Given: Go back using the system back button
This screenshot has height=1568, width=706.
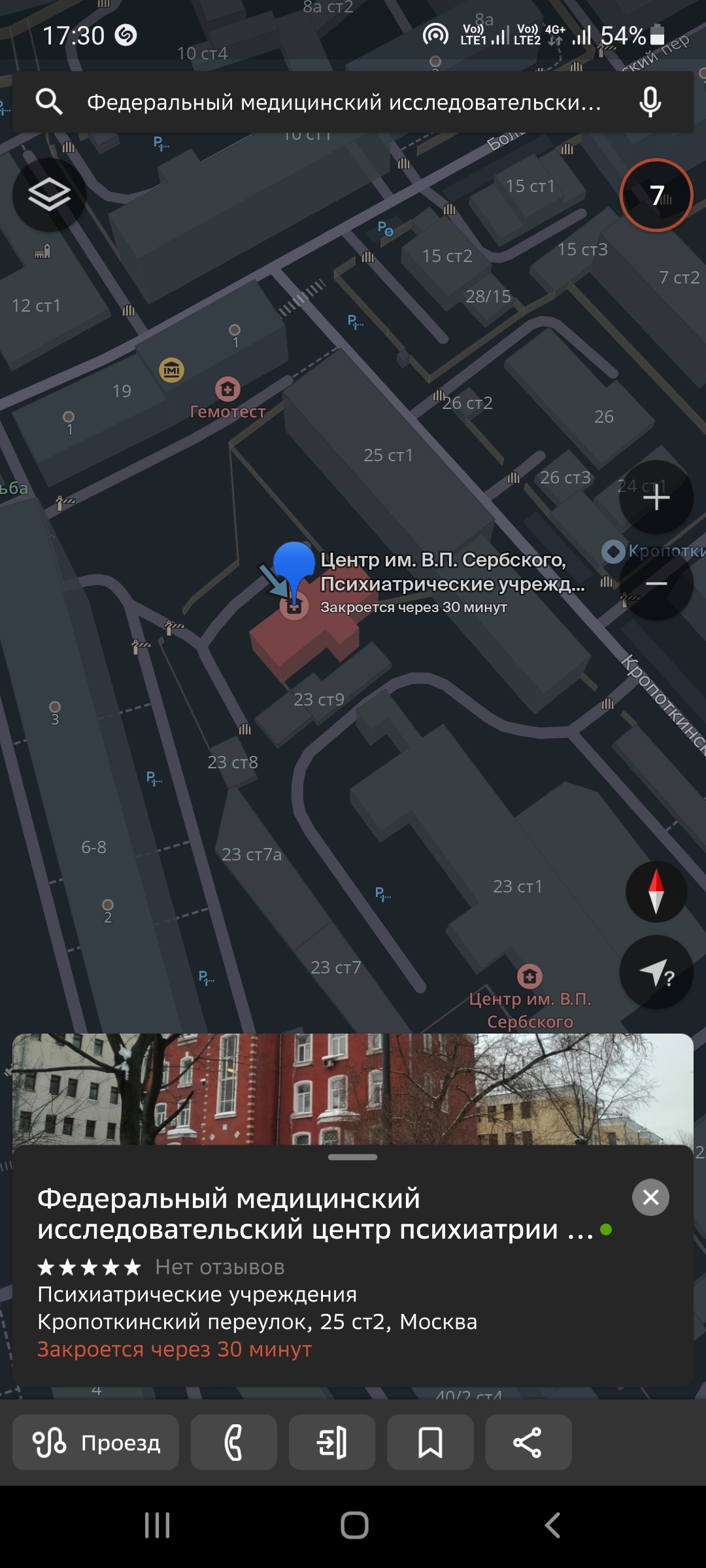Looking at the screenshot, I should [x=552, y=1526].
